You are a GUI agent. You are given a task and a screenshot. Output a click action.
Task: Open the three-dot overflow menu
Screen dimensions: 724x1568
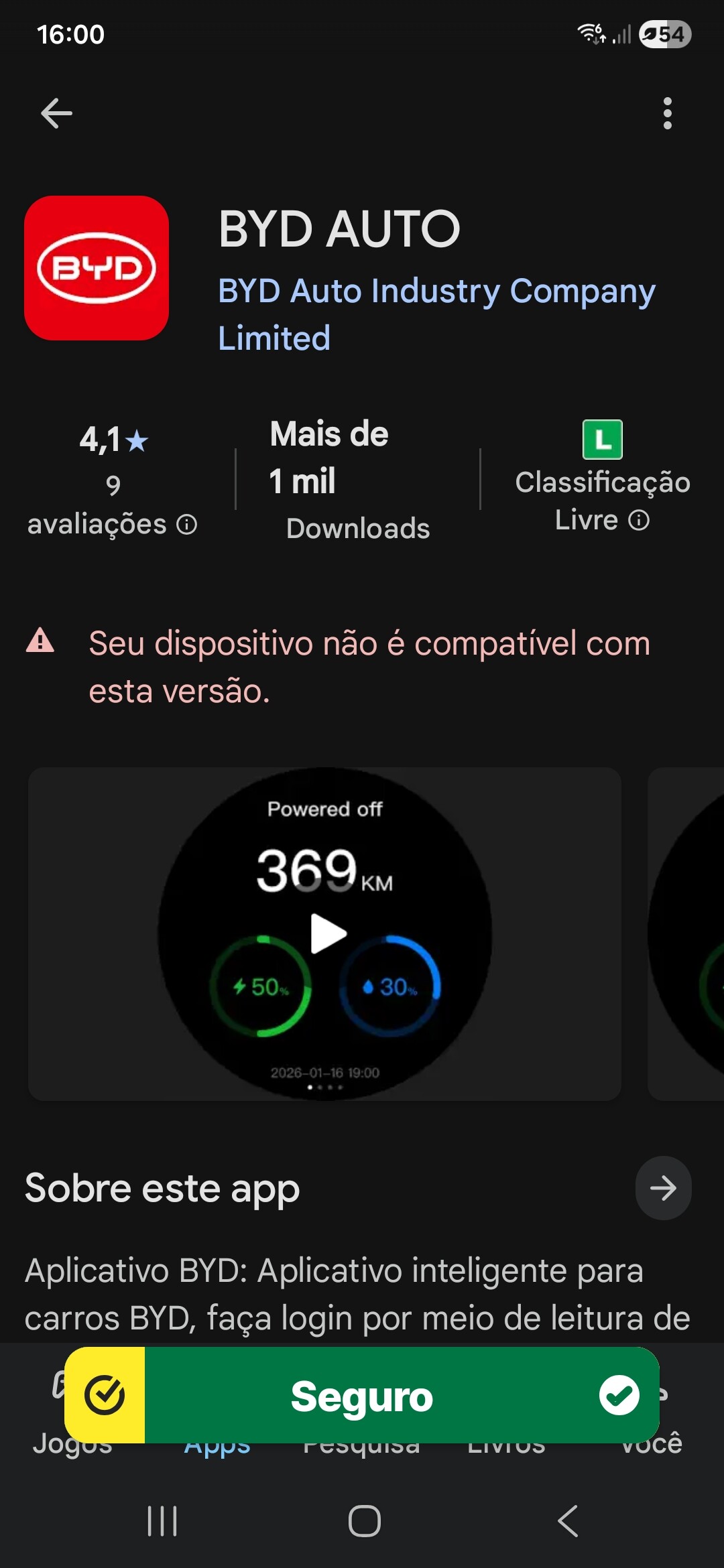click(667, 113)
